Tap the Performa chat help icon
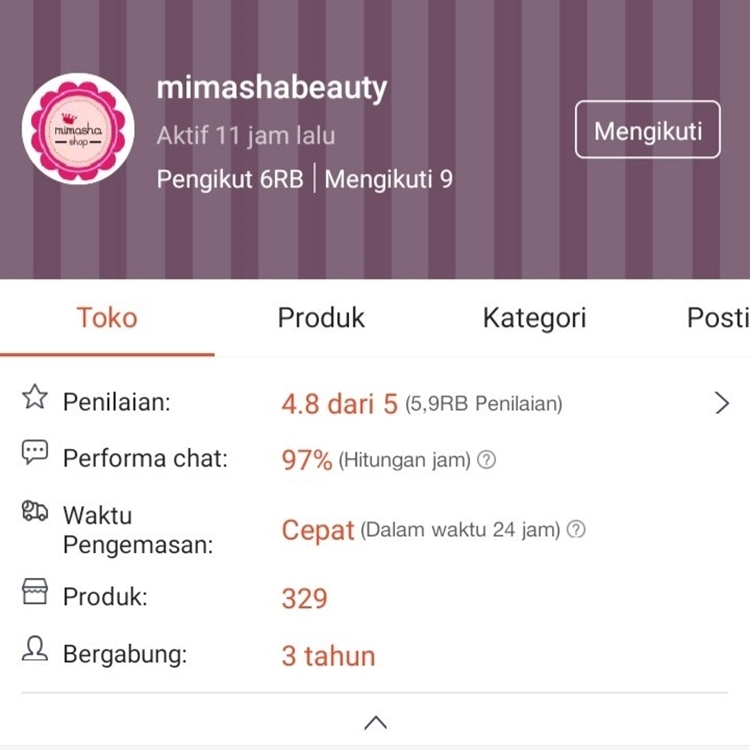750x750 pixels. click(x=486, y=460)
